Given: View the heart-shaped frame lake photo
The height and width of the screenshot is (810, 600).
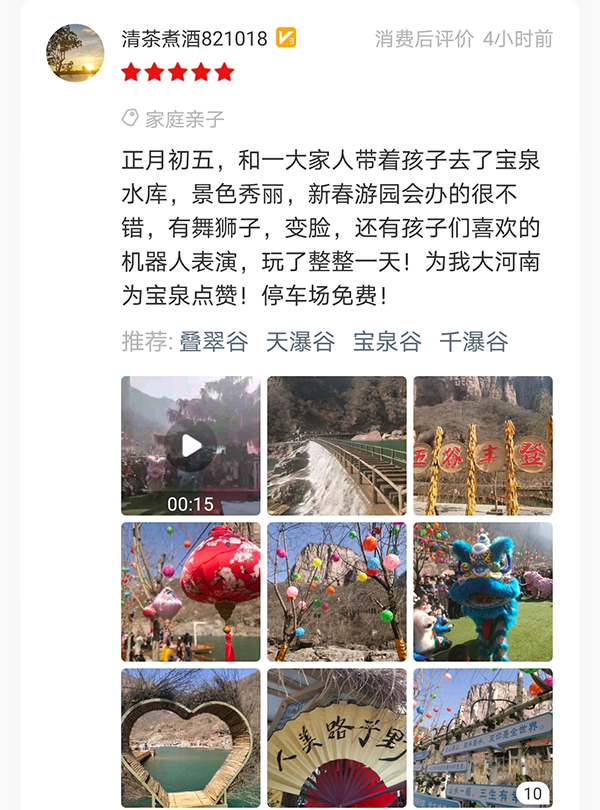Looking at the screenshot, I should pyautogui.click(x=191, y=738).
